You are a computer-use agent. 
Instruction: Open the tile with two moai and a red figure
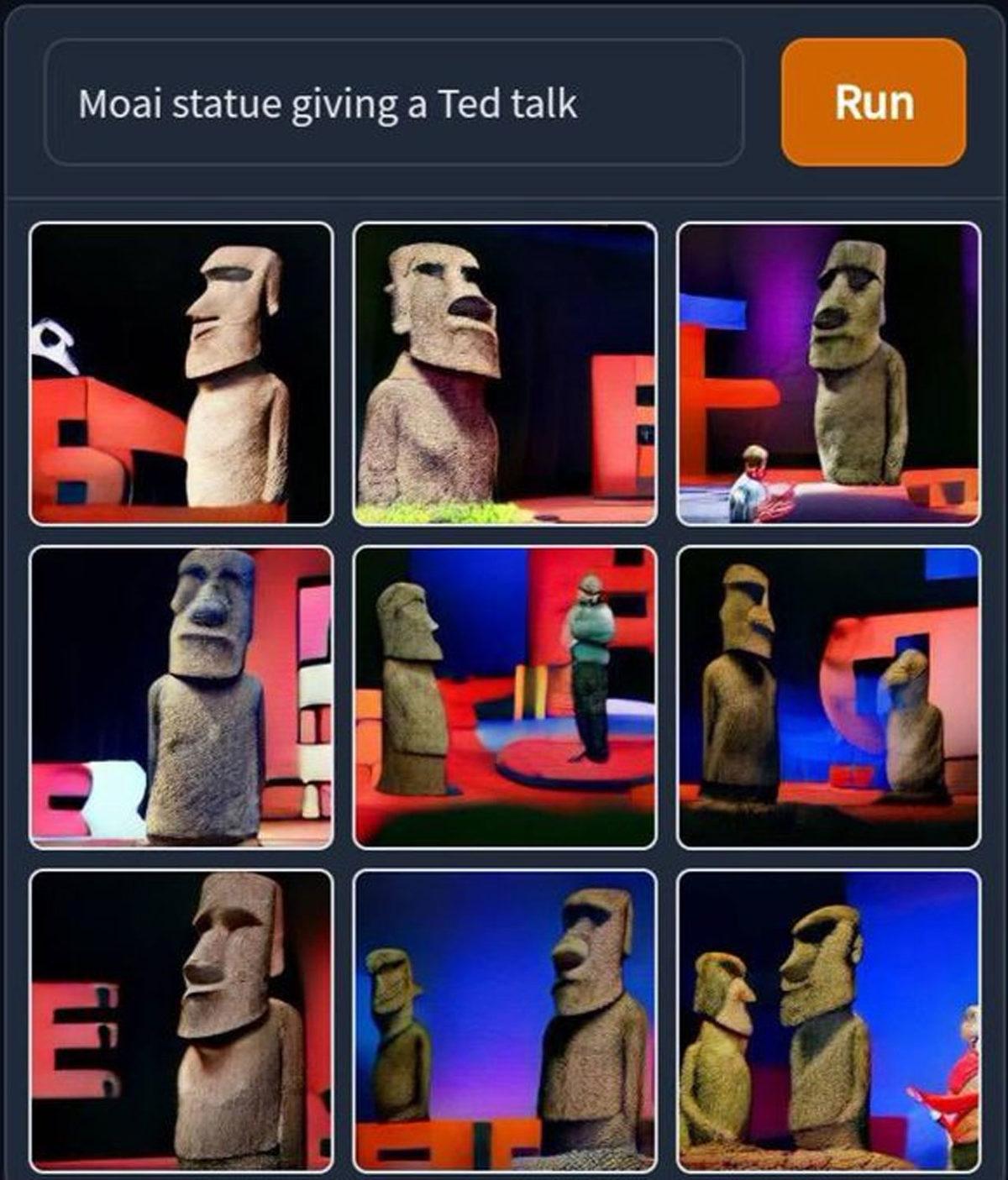[x=828, y=1020]
